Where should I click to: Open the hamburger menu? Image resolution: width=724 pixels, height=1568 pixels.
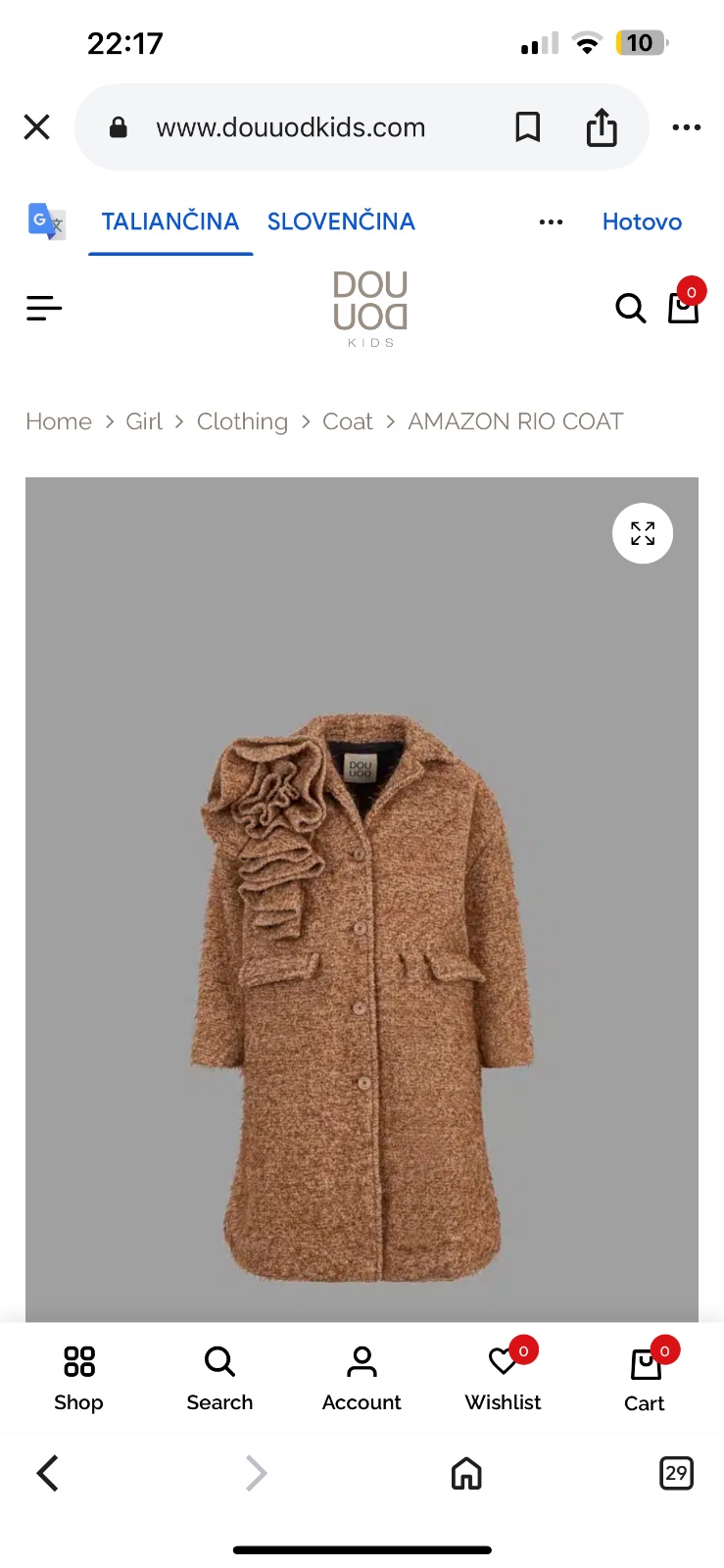[44, 309]
